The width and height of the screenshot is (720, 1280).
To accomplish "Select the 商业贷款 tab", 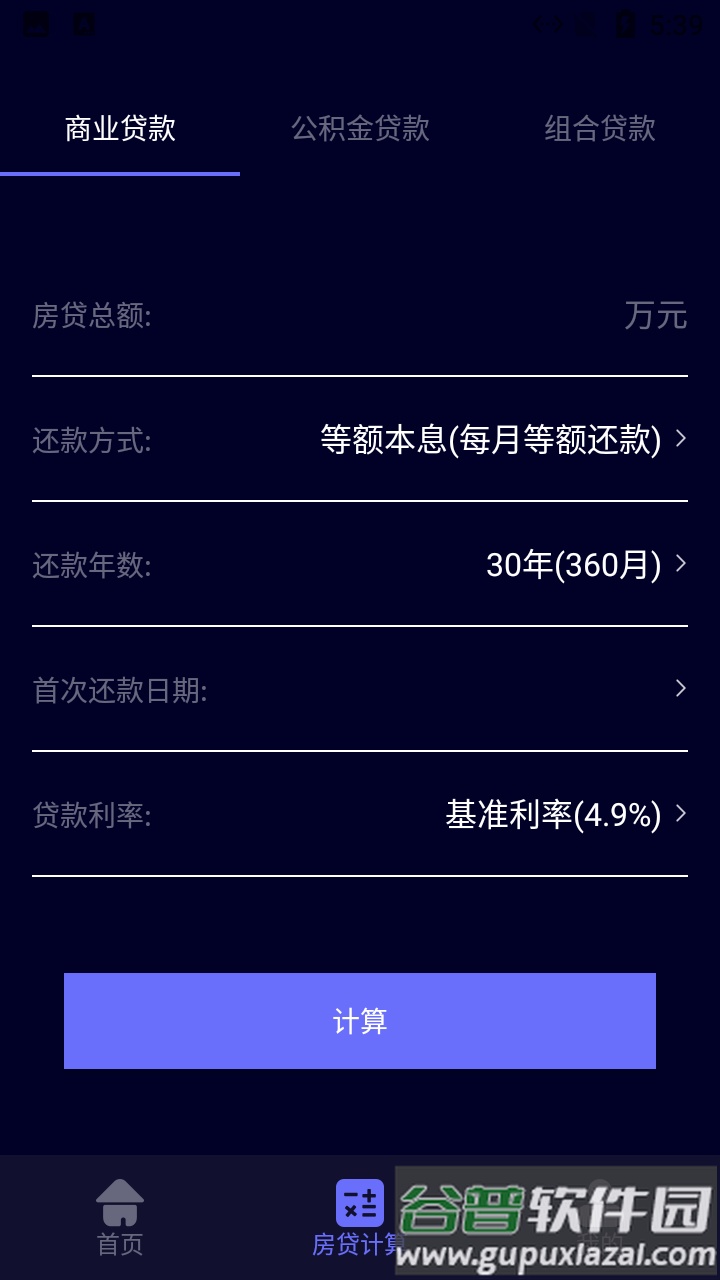I will tap(120, 129).
